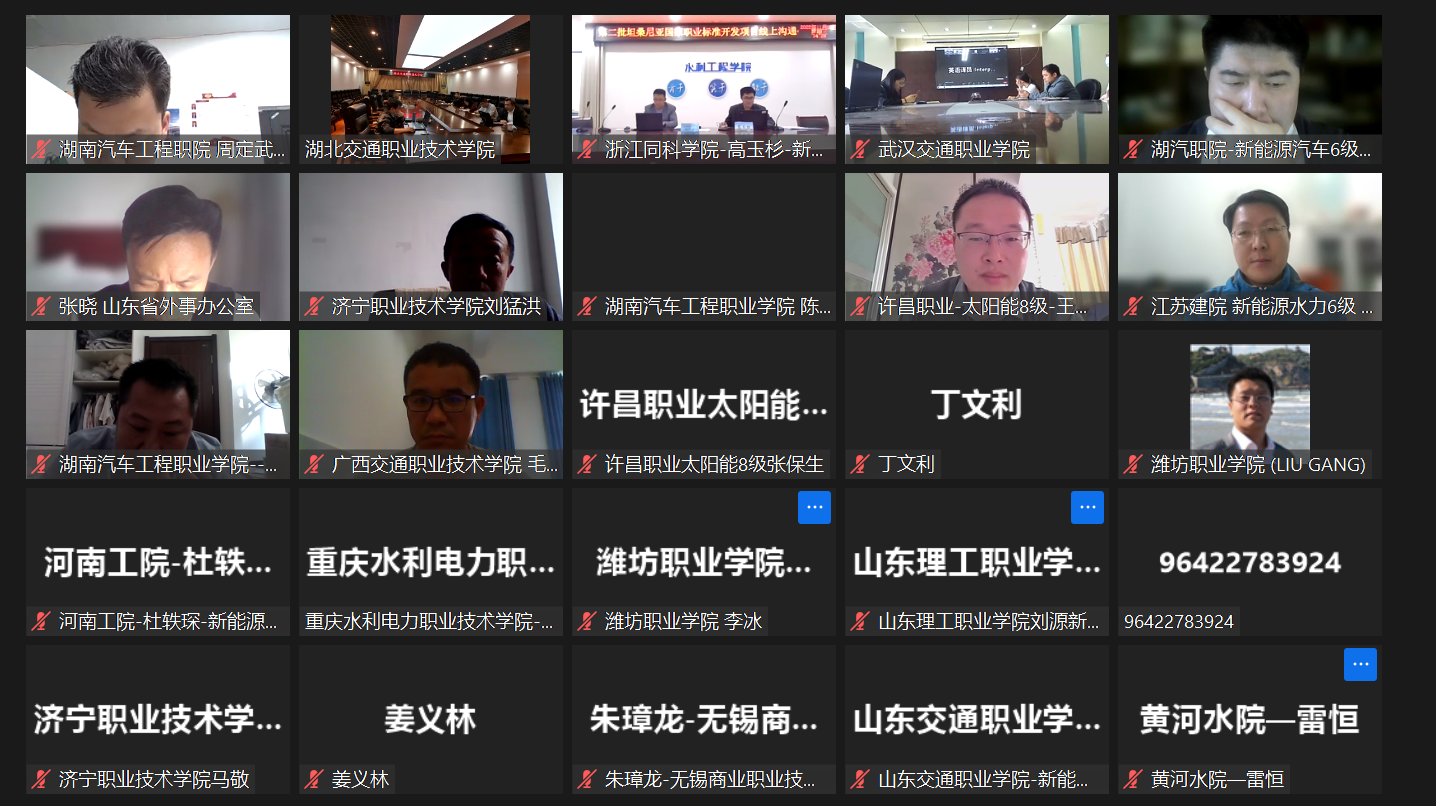
Task: Select the 朱璋龙-无锡商业职业 tile
Action: pyautogui.click(x=703, y=718)
